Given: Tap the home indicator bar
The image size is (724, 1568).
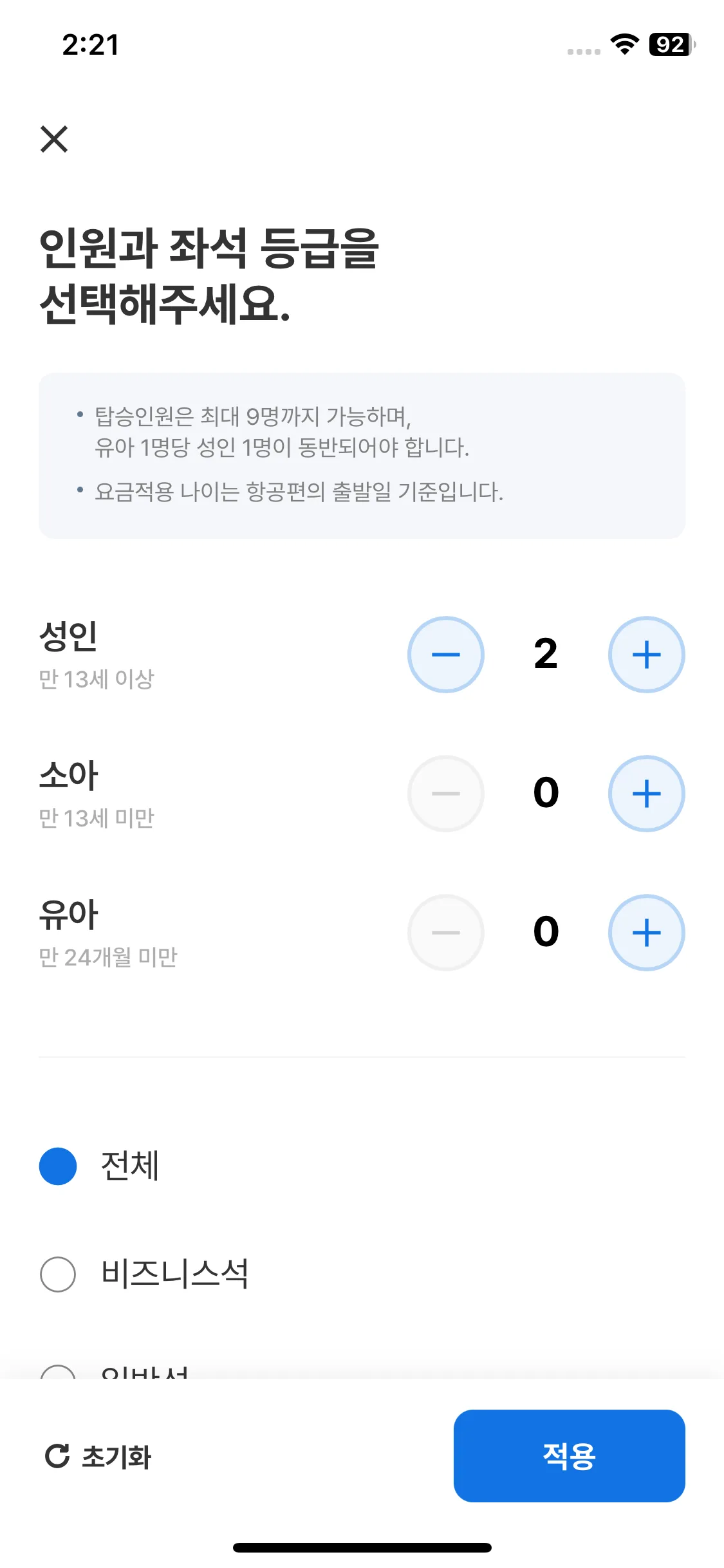Looking at the screenshot, I should (362, 1547).
